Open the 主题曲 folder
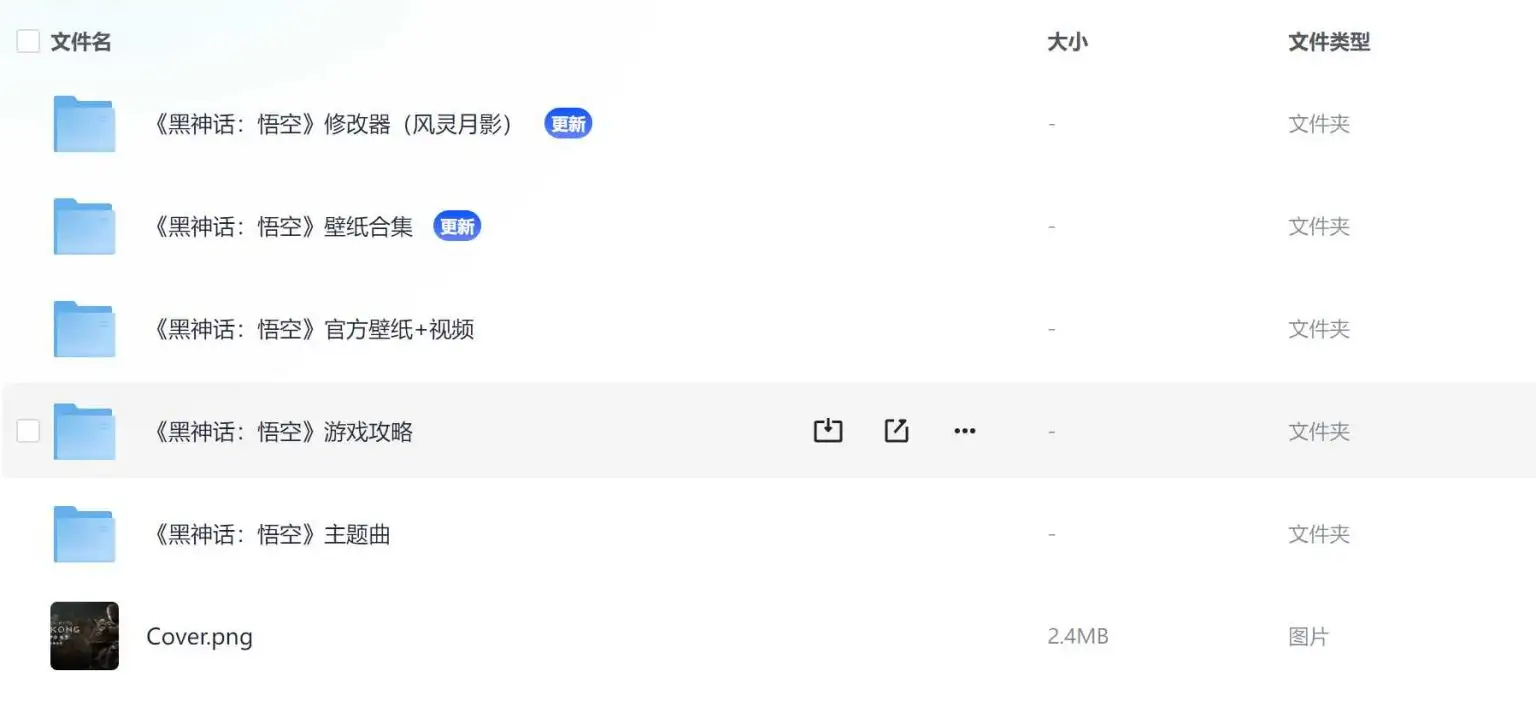 tap(268, 534)
